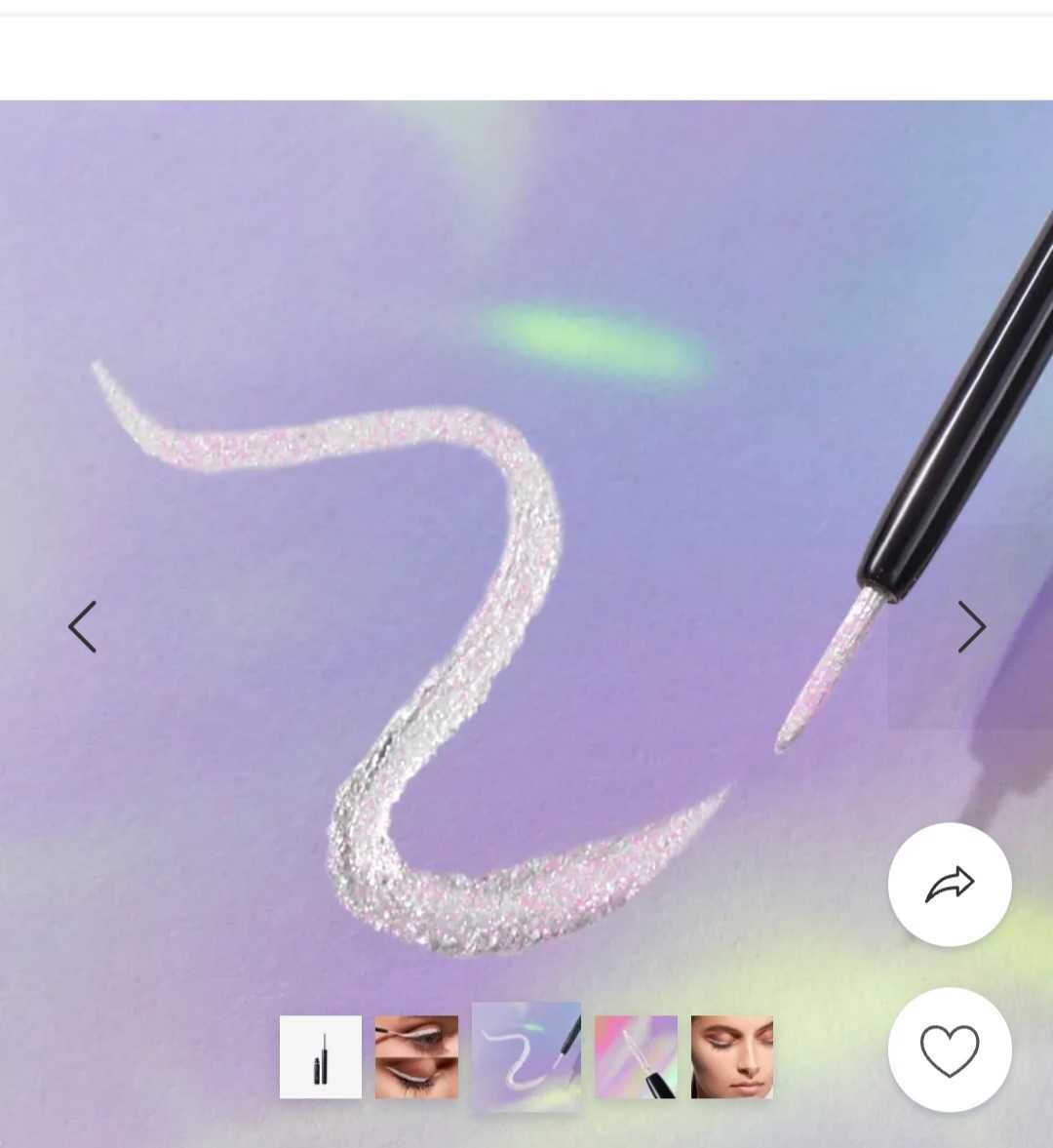This screenshot has width=1053, height=1148.
Task: Select the eyeliner tube thumbnail
Action: pos(321,1057)
